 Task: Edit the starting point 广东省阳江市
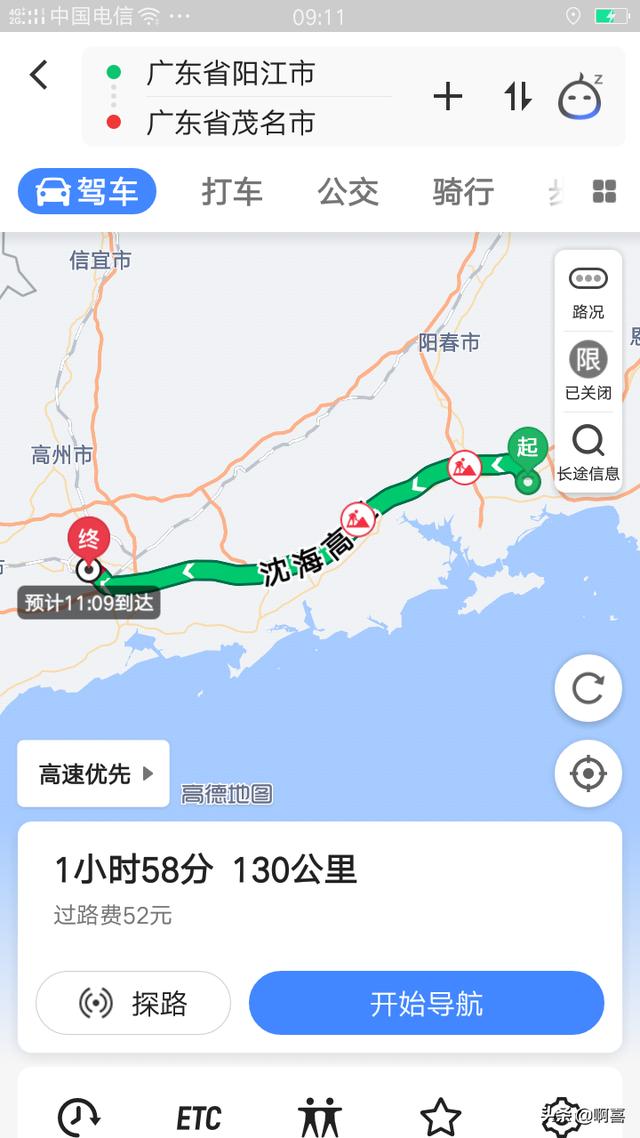tap(231, 73)
